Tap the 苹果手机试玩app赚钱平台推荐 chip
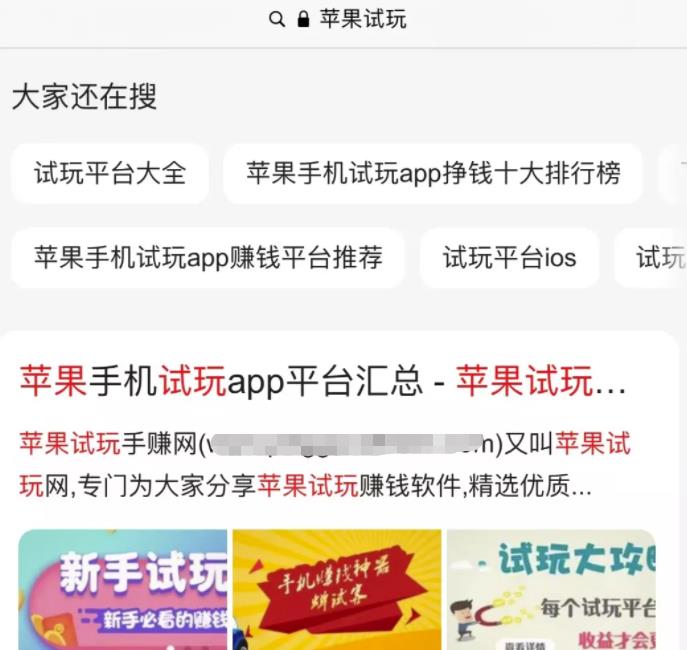Screen dimensions: 687x650 [x=208, y=258]
